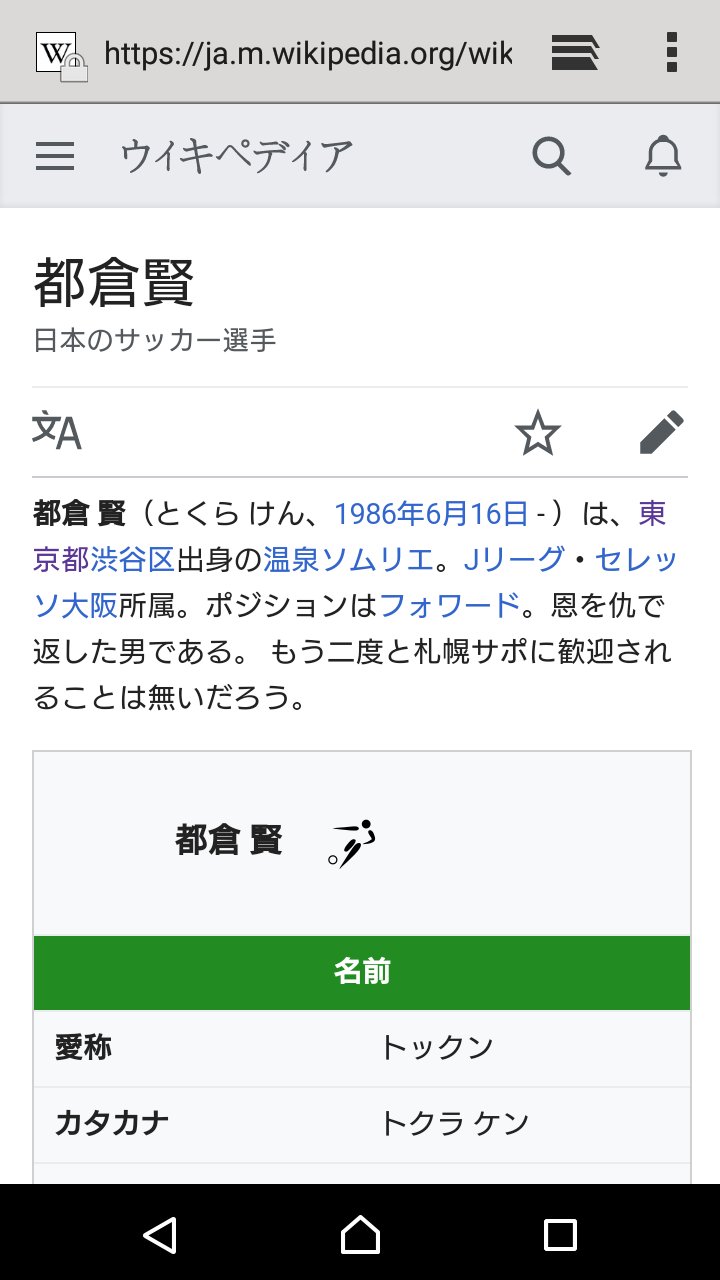Follow the フォワード link
Image resolution: width=720 pixels, height=1280 pixels.
450,606
